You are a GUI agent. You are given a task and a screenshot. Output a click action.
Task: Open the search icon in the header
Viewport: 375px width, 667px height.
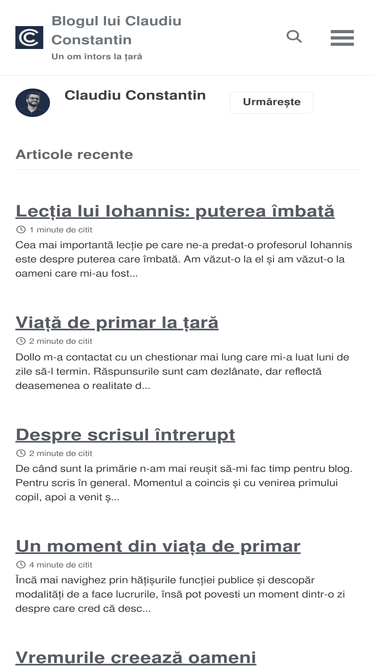tap(294, 37)
